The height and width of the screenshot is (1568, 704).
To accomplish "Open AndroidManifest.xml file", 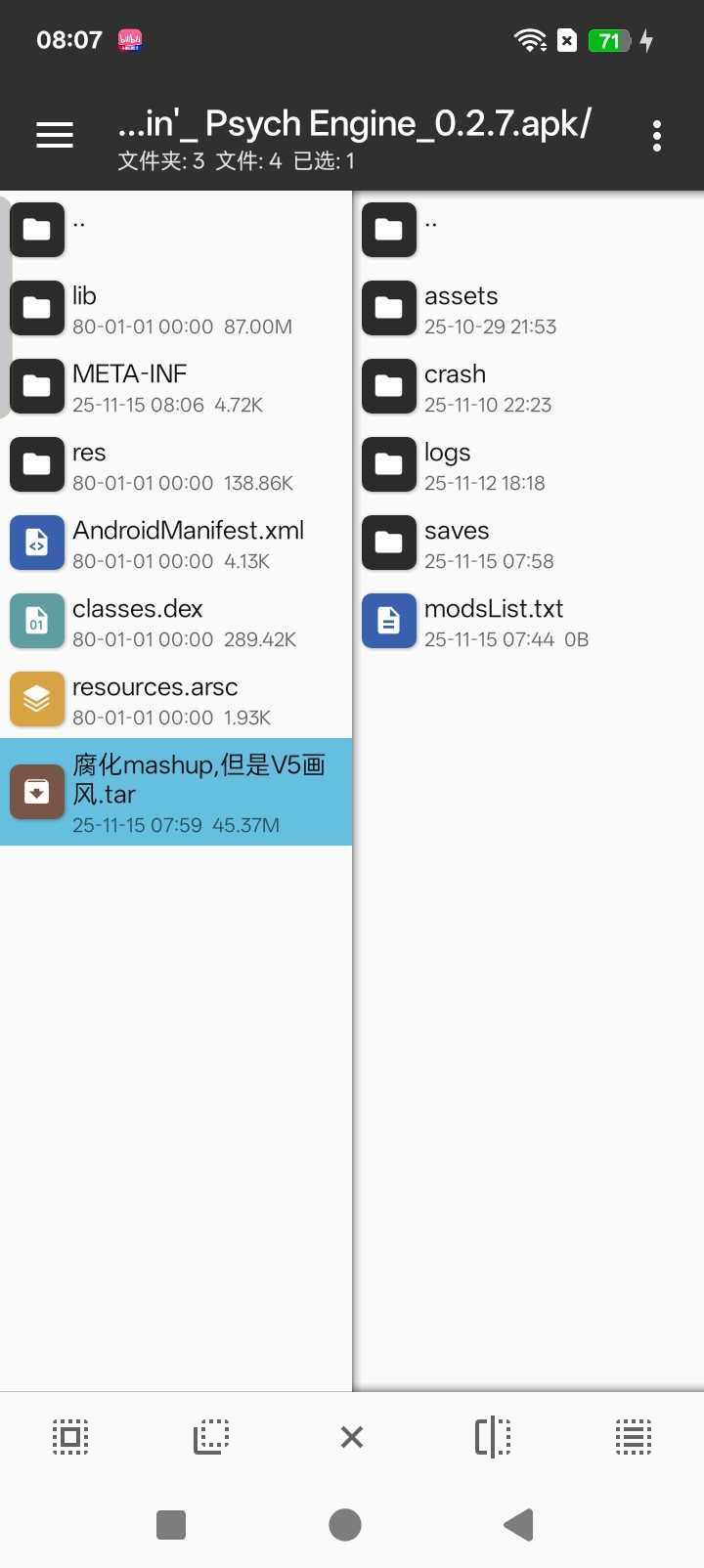I will coord(176,544).
